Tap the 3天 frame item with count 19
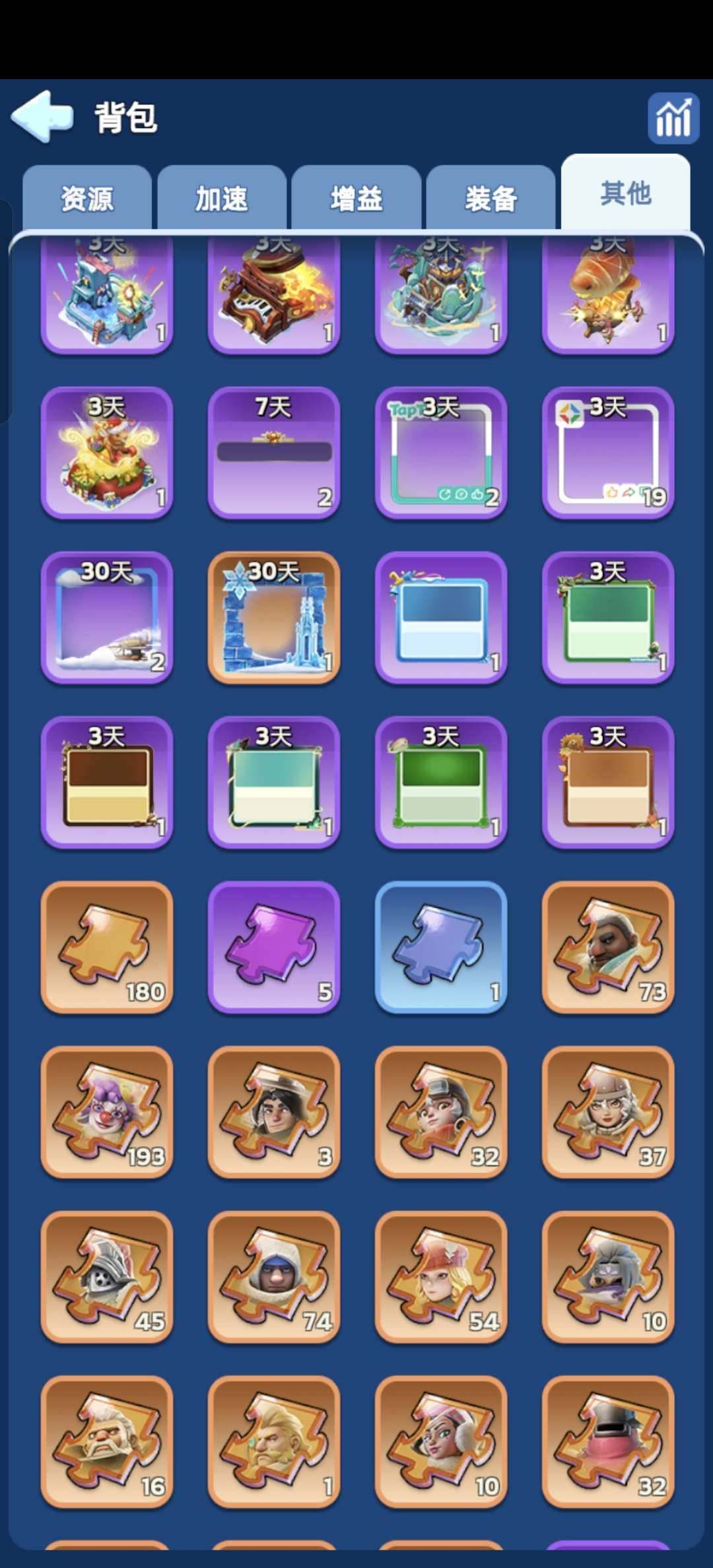 (x=608, y=453)
